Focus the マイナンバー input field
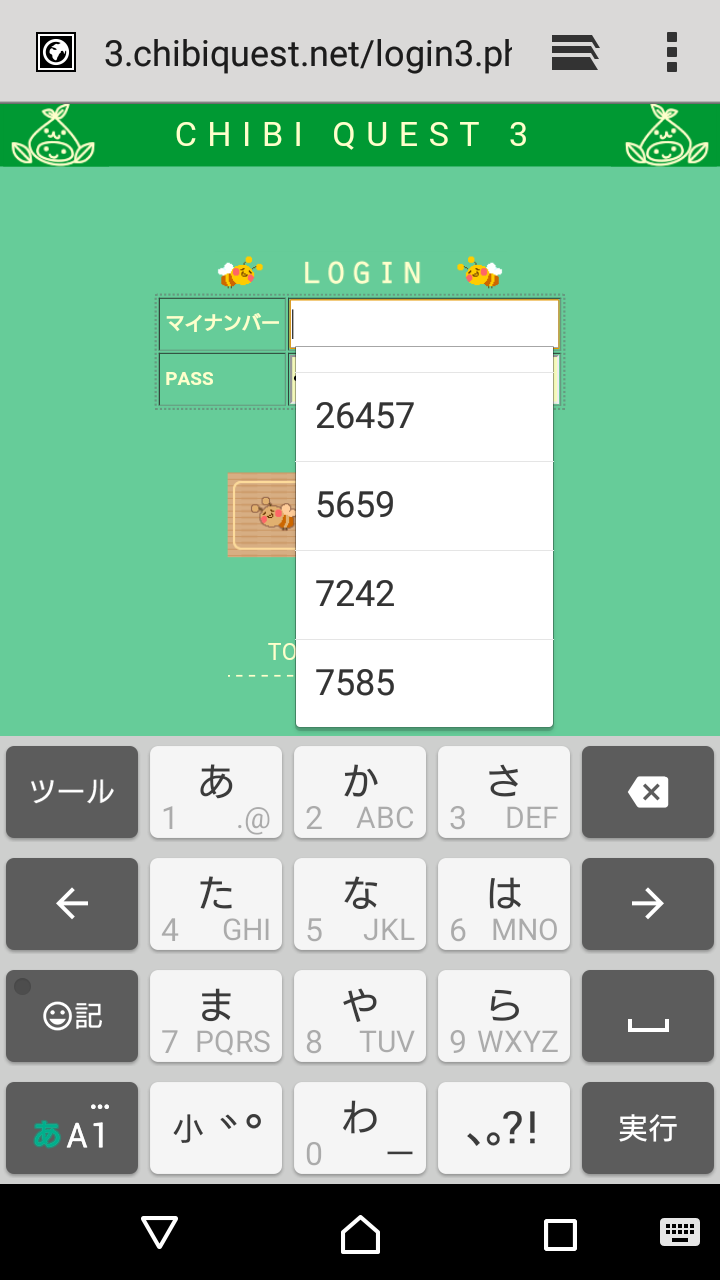Screen dimensions: 720x1280 pos(424,323)
